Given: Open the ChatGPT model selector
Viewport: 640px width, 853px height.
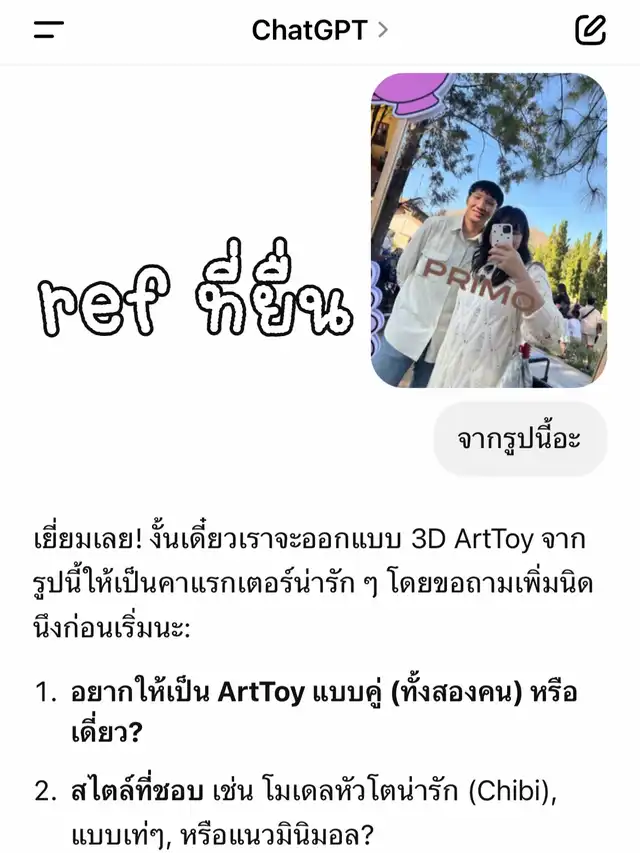Looking at the screenshot, I should click(x=319, y=30).
